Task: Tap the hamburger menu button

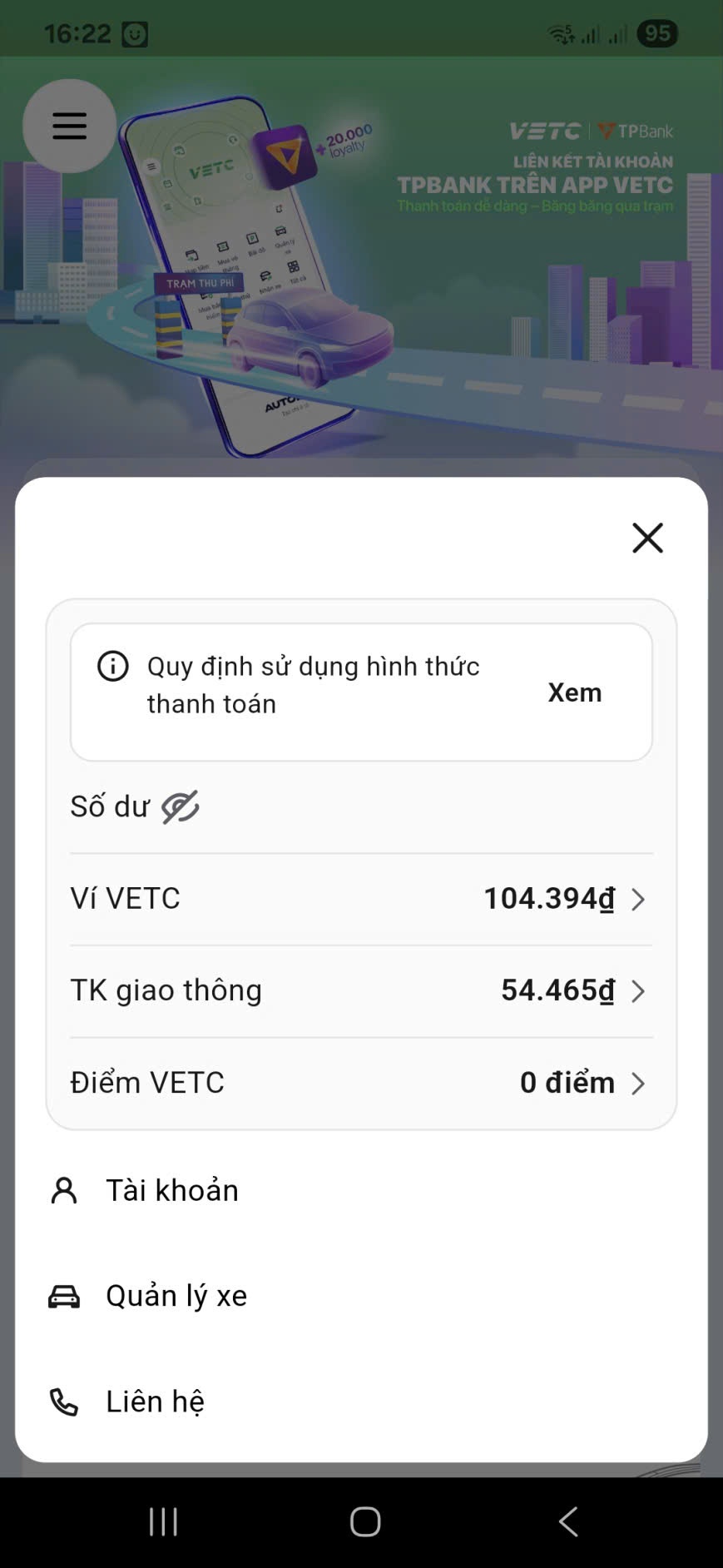Action: pos(69,126)
